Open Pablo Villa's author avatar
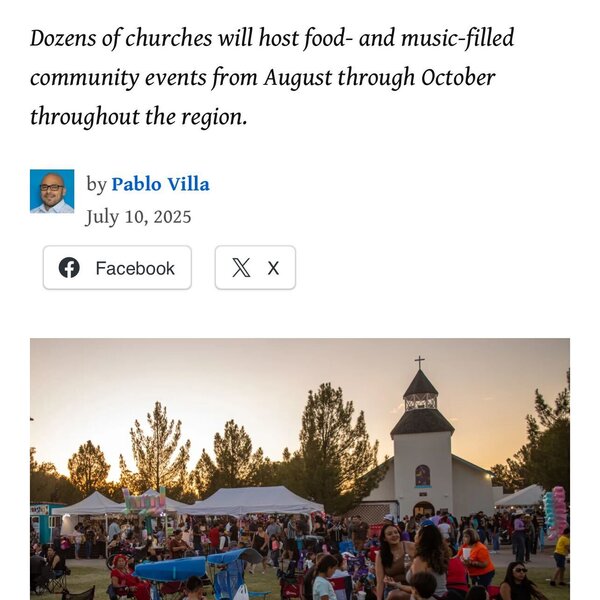 (52, 191)
